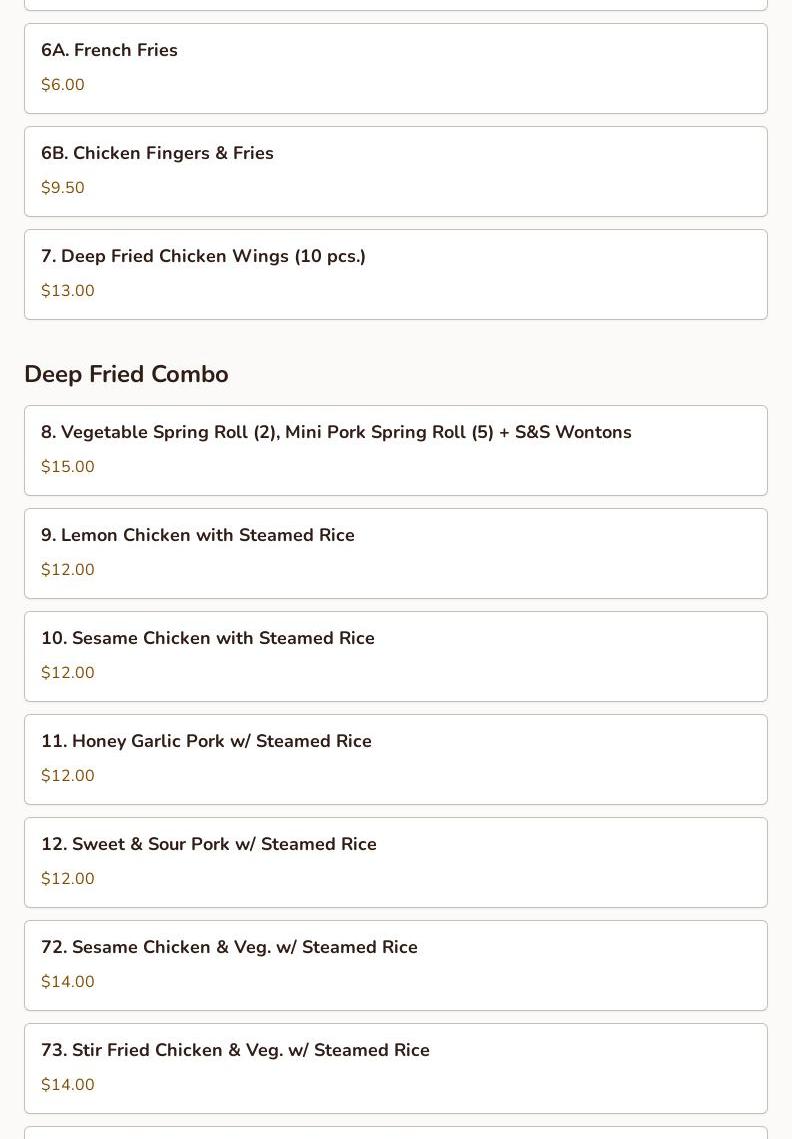
Task: Tap 10. Sesame Chicken with Steamed Rice
Action: [x=395, y=656]
